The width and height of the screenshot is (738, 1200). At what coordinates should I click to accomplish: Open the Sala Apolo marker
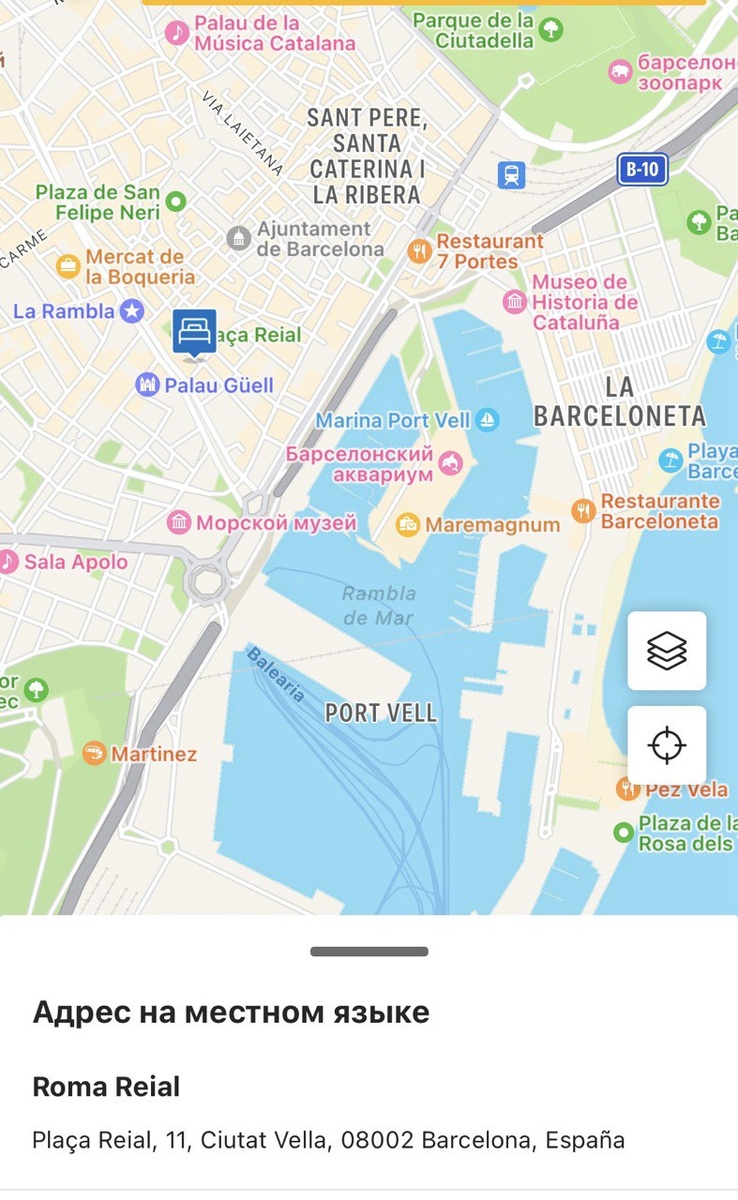pyautogui.click(x=9, y=561)
